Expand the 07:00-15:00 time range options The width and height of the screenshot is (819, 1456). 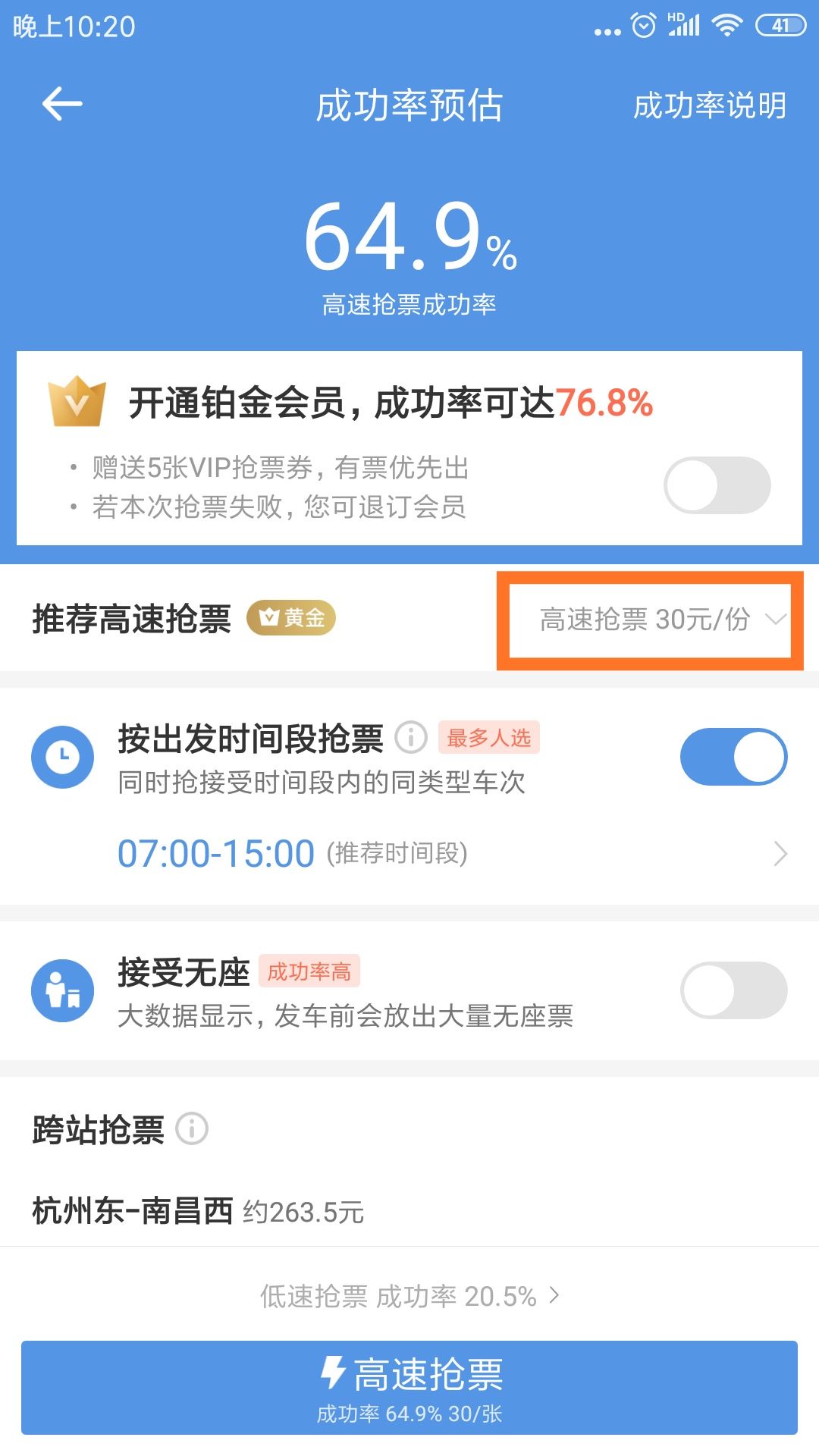coord(780,854)
